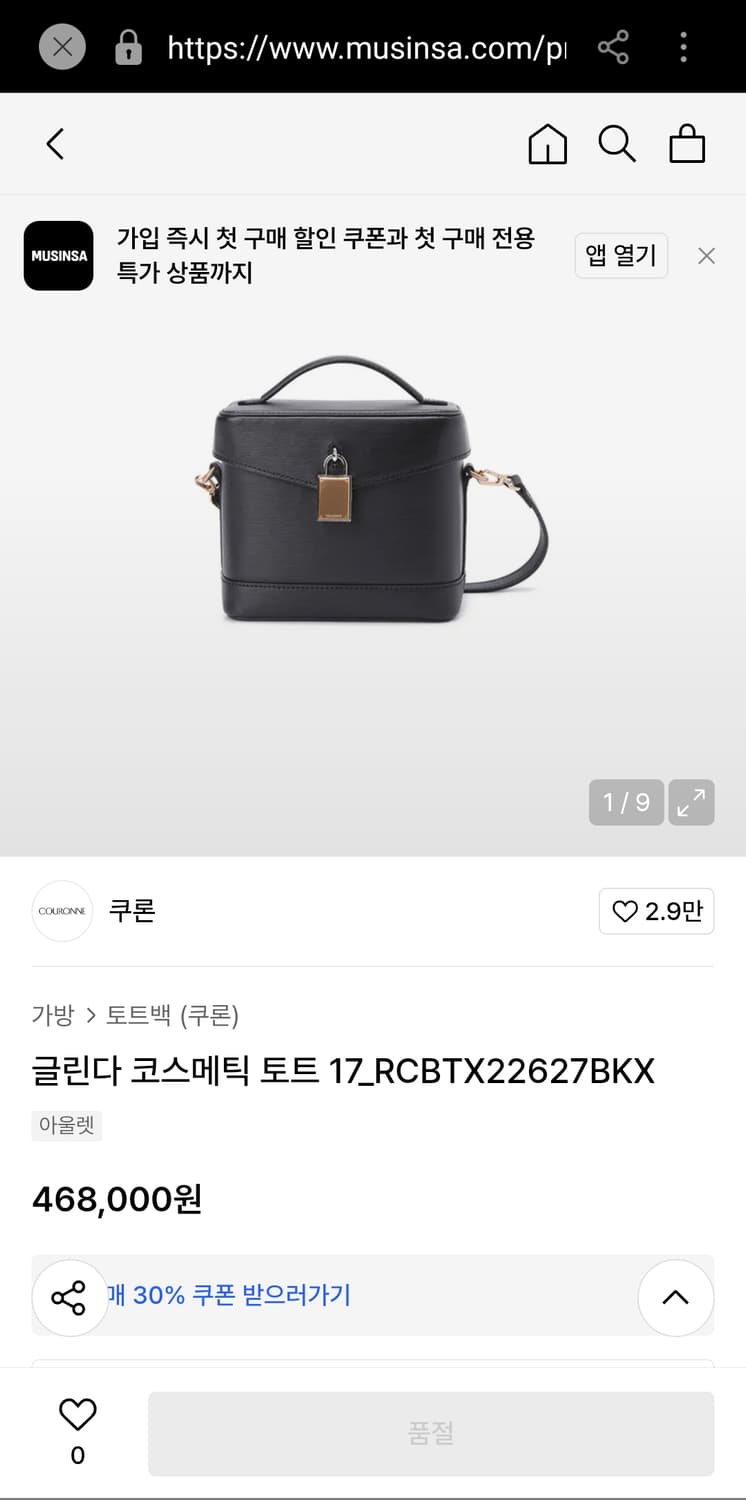Go back using the back arrow
Image resolution: width=746 pixels, height=1500 pixels.
pyautogui.click(x=55, y=143)
